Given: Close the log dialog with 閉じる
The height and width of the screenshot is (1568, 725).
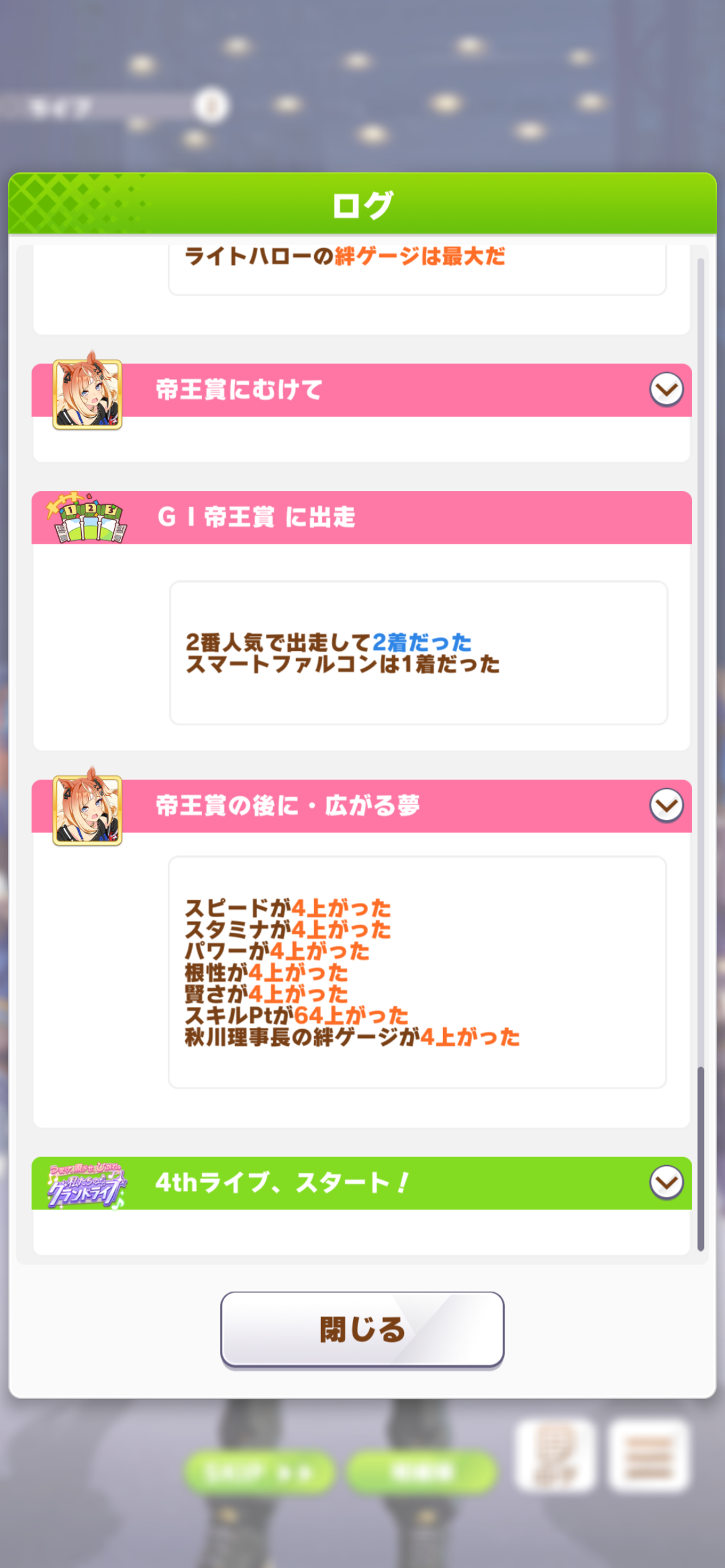Looking at the screenshot, I should (x=362, y=1329).
